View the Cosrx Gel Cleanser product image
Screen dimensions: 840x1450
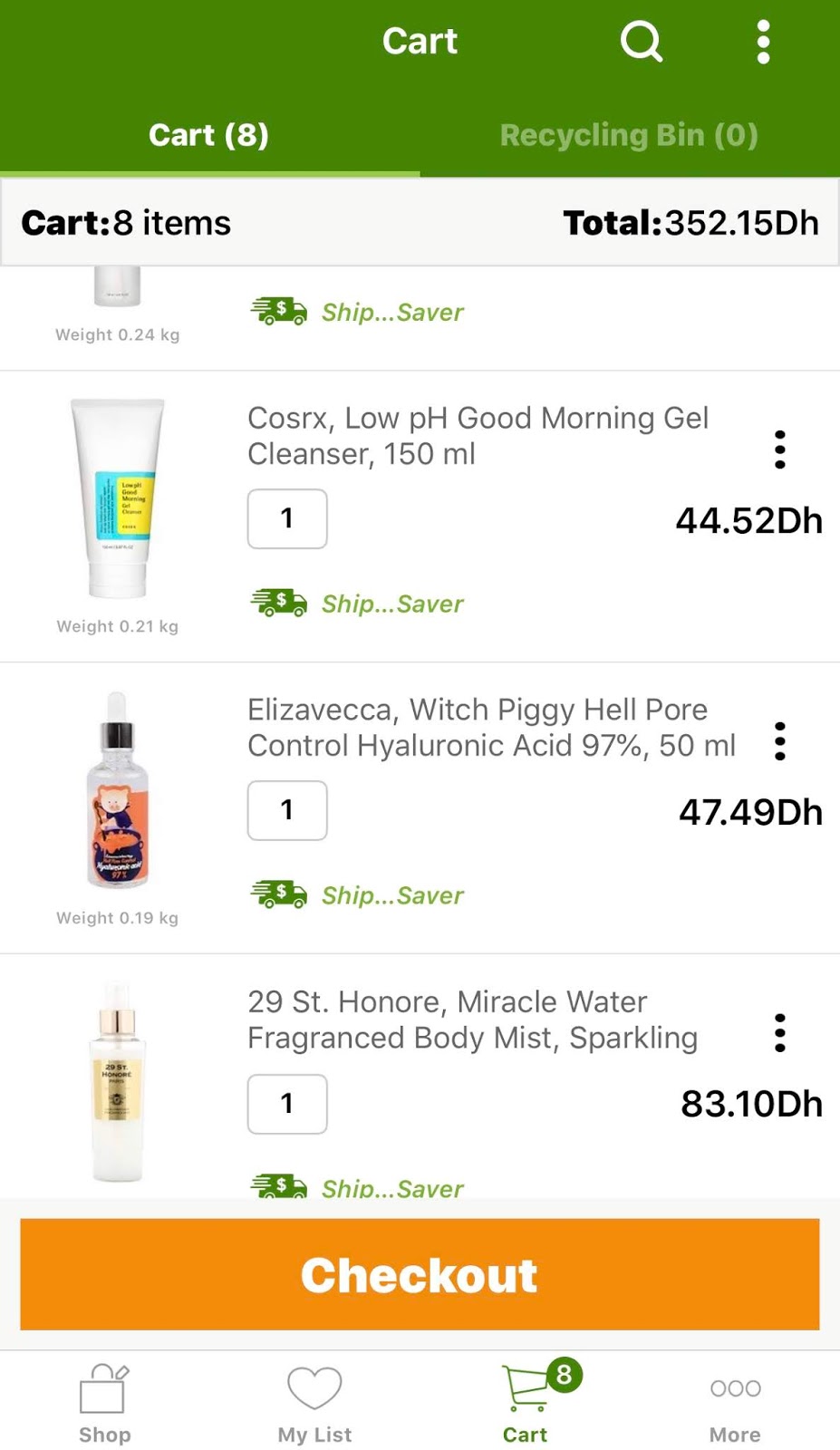(x=118, y=498)
